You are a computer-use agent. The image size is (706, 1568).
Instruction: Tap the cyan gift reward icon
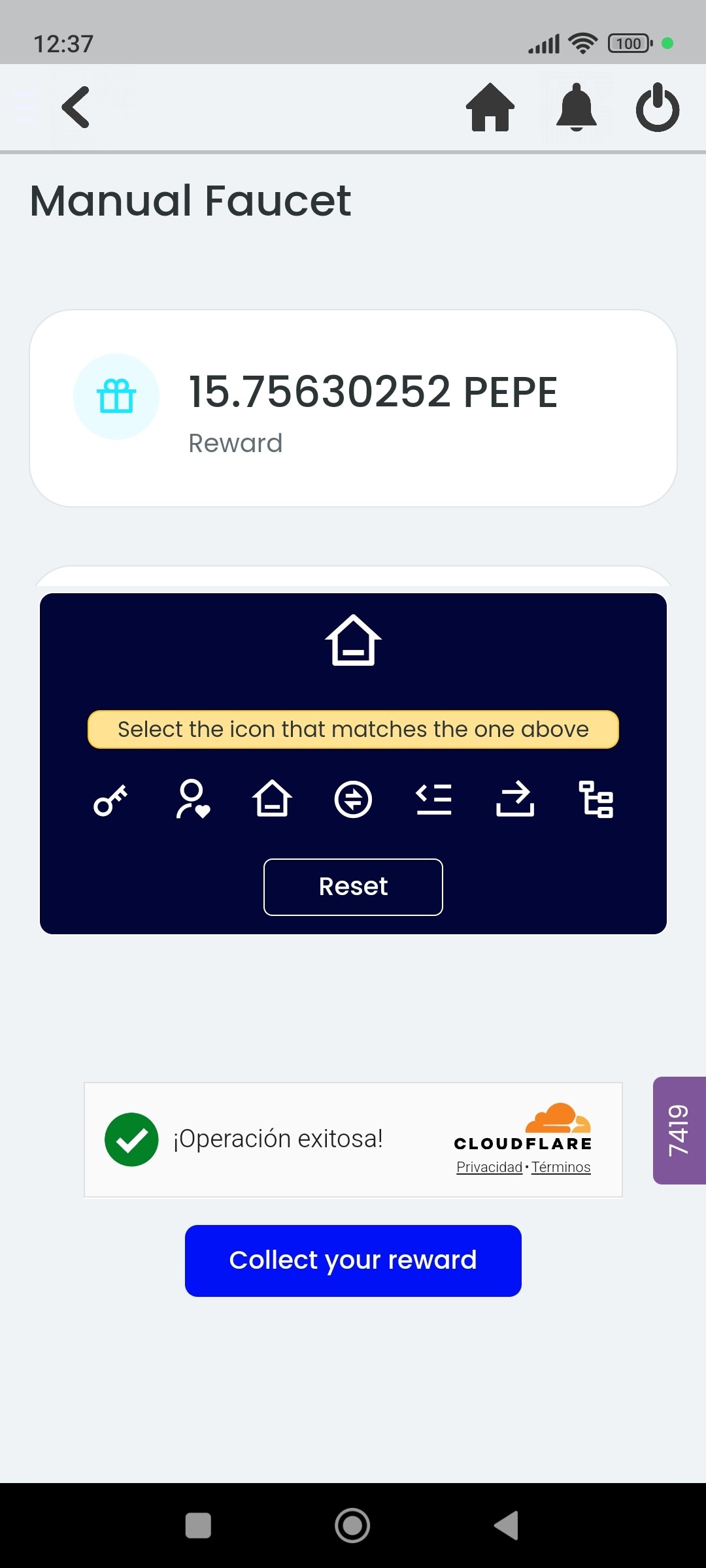[116, 397]
